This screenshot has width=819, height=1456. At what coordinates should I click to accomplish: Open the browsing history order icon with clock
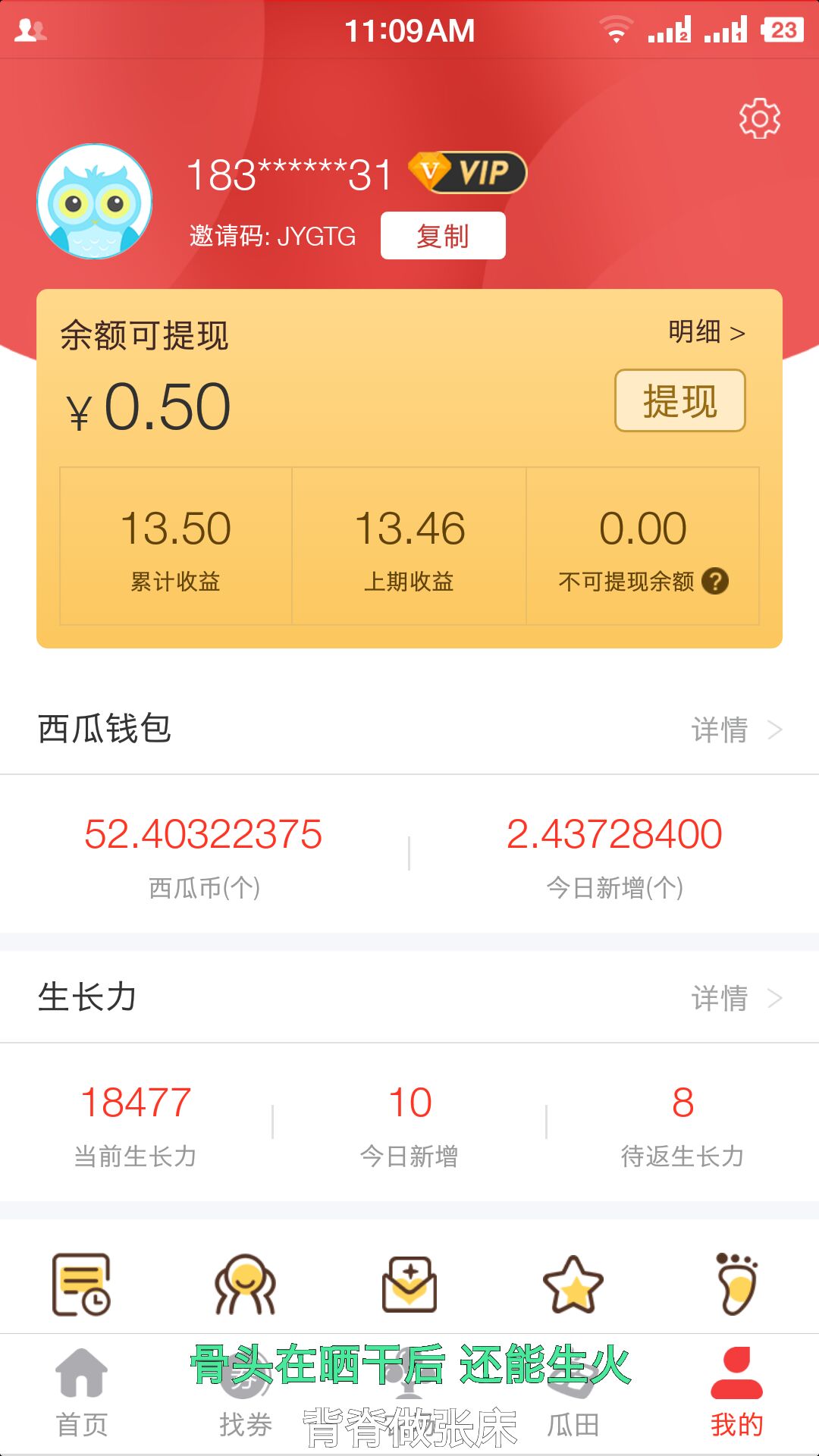[x=83, y=1282]
